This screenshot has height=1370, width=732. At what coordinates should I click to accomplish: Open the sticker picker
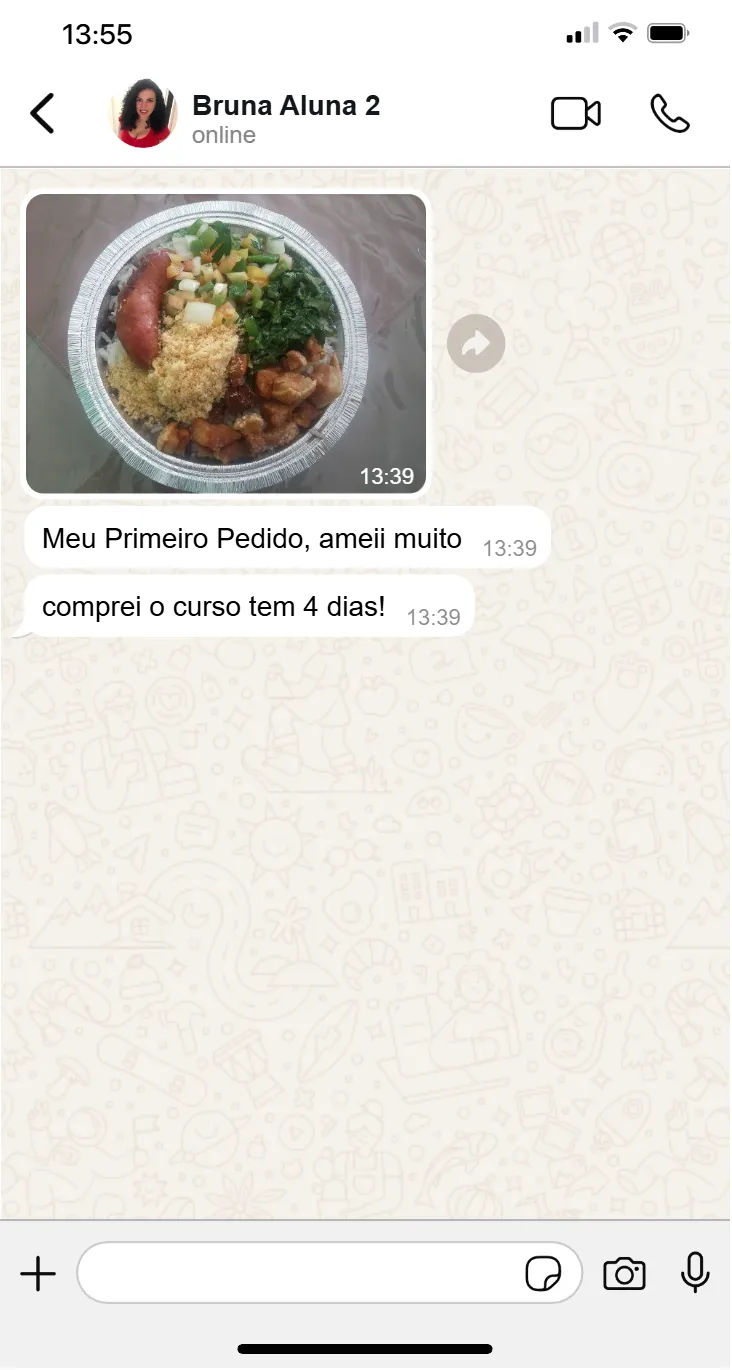point(543,1274)
